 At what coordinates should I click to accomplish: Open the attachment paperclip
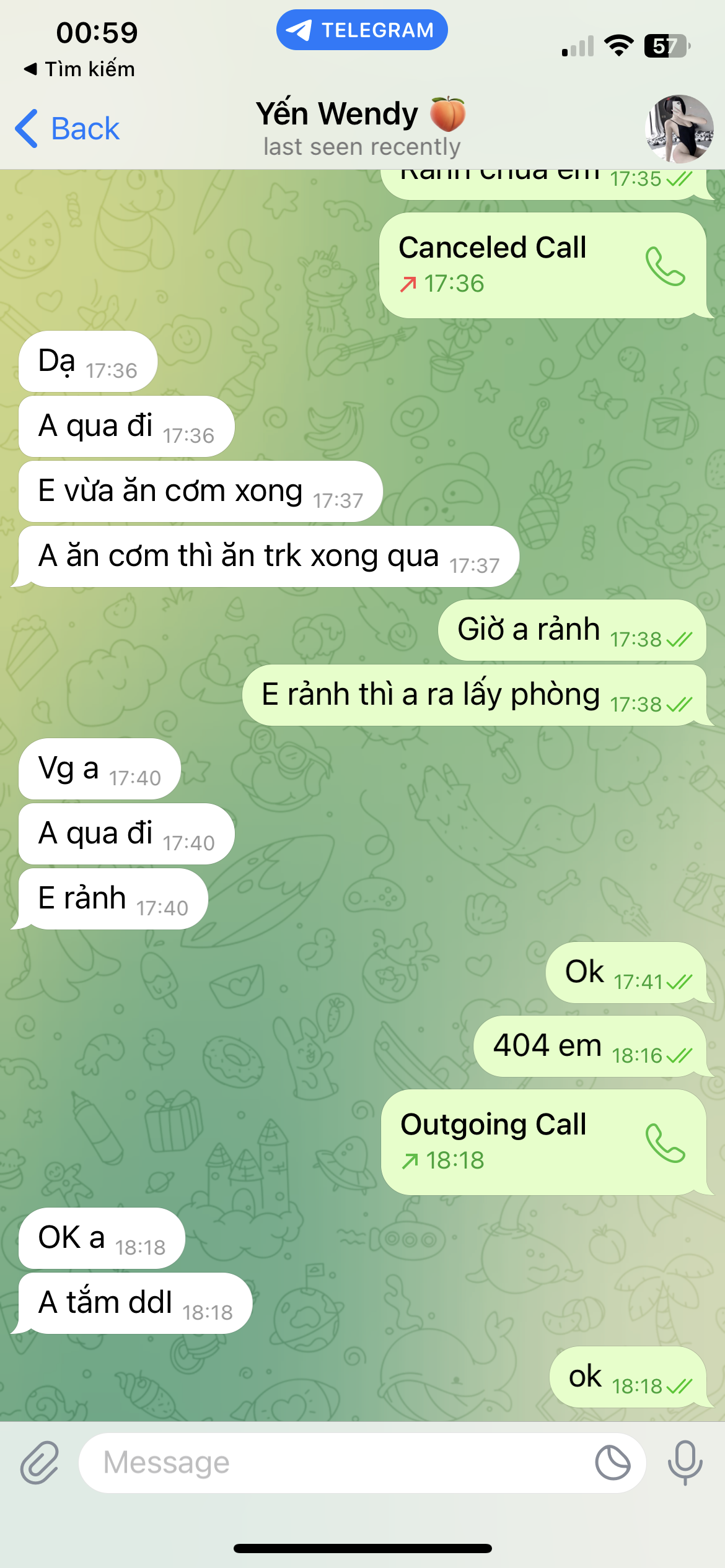pos(40,1463)
